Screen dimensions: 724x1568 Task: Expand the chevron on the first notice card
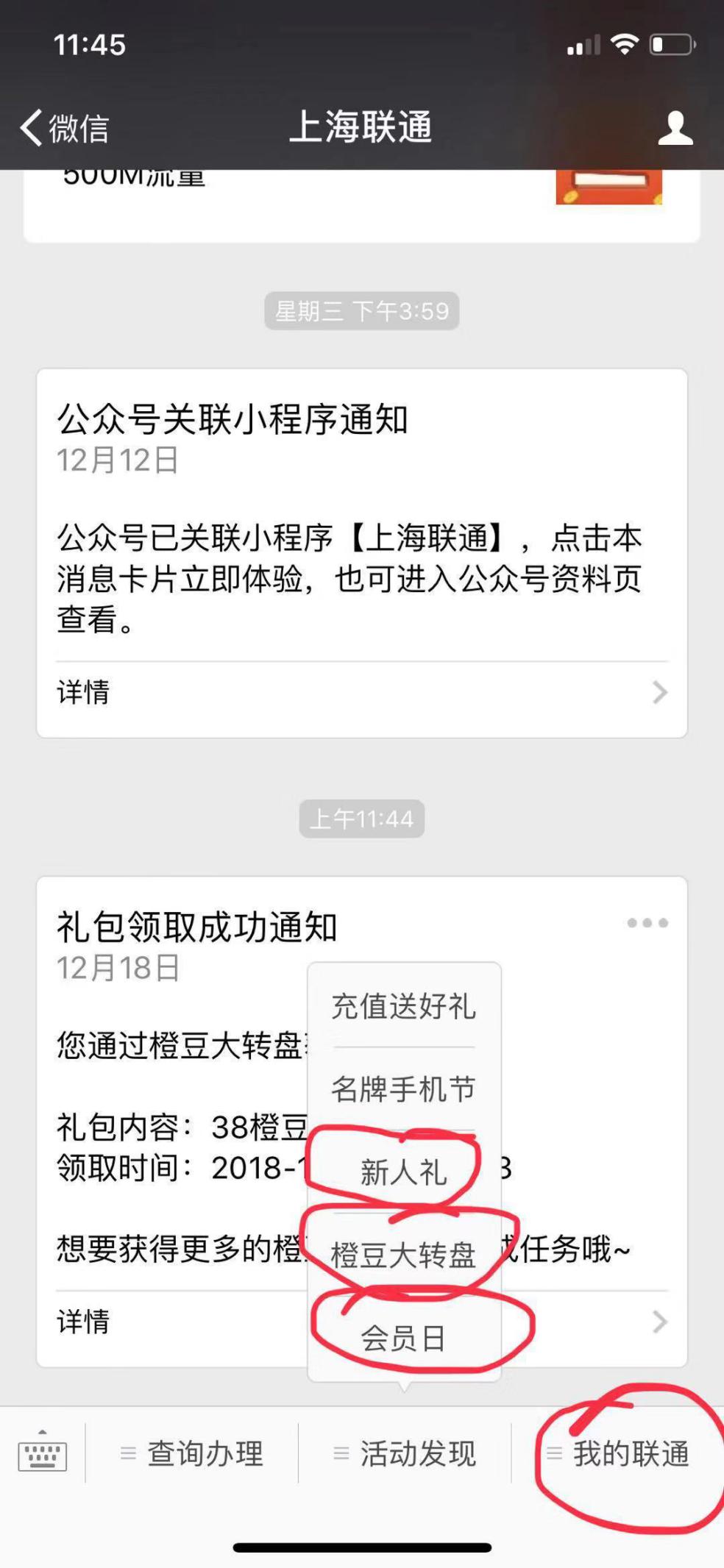tap(659, 692)
